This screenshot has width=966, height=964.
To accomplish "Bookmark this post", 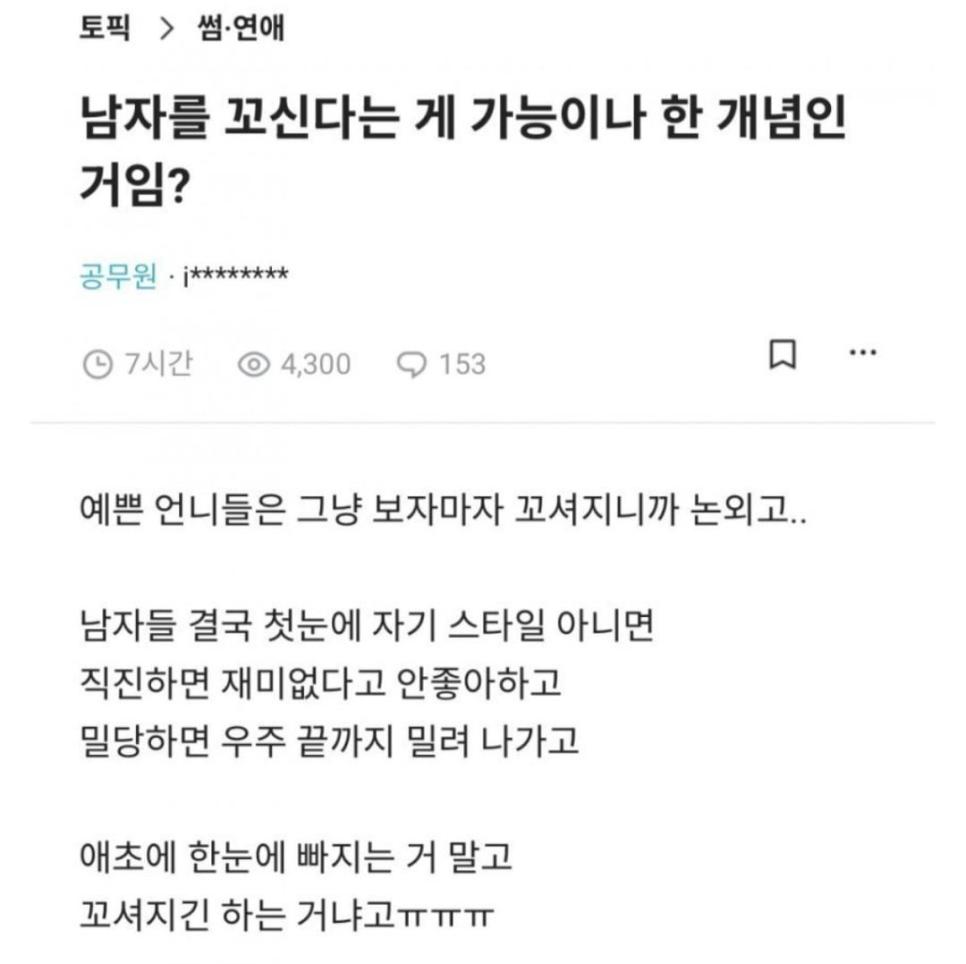I will (782, 356).
